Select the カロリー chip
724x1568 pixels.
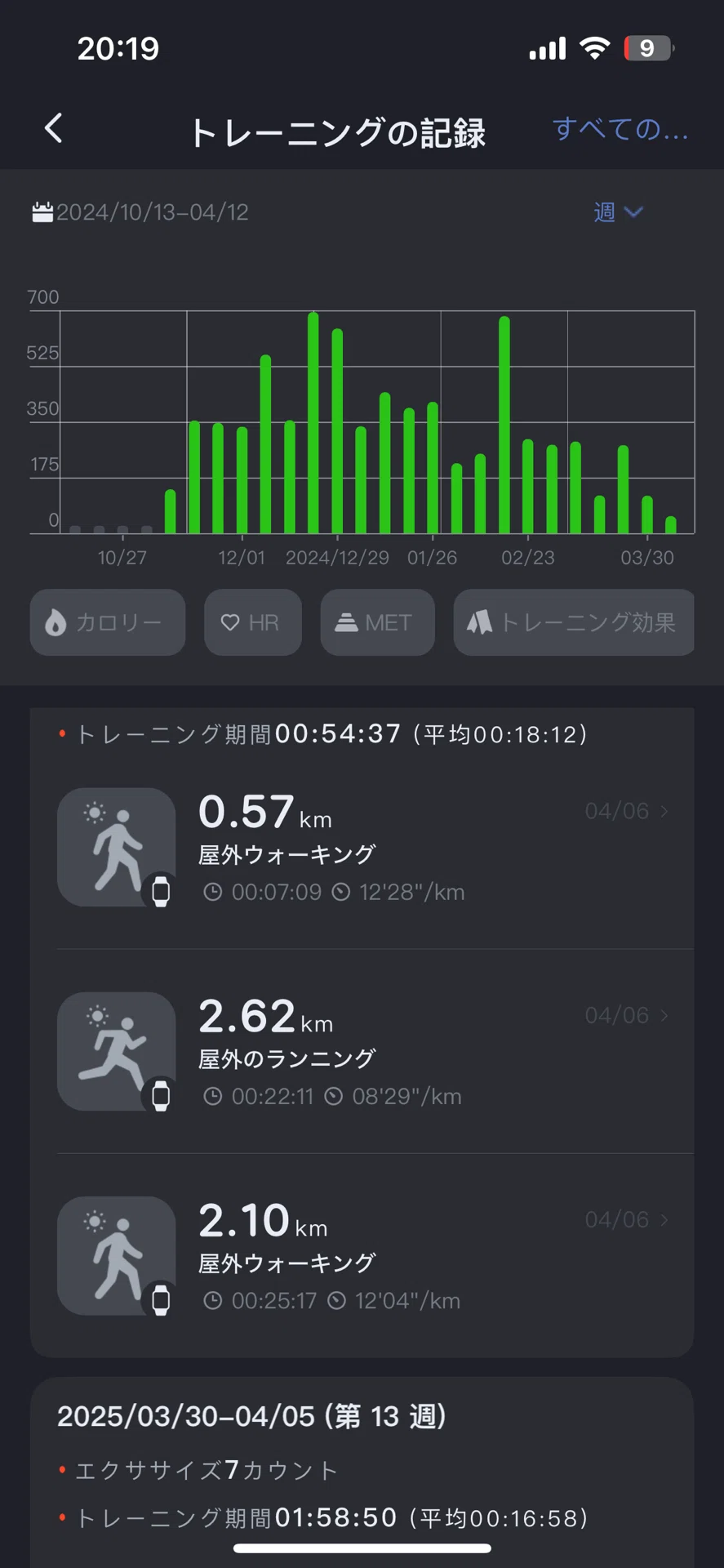(x=108, y=622)
